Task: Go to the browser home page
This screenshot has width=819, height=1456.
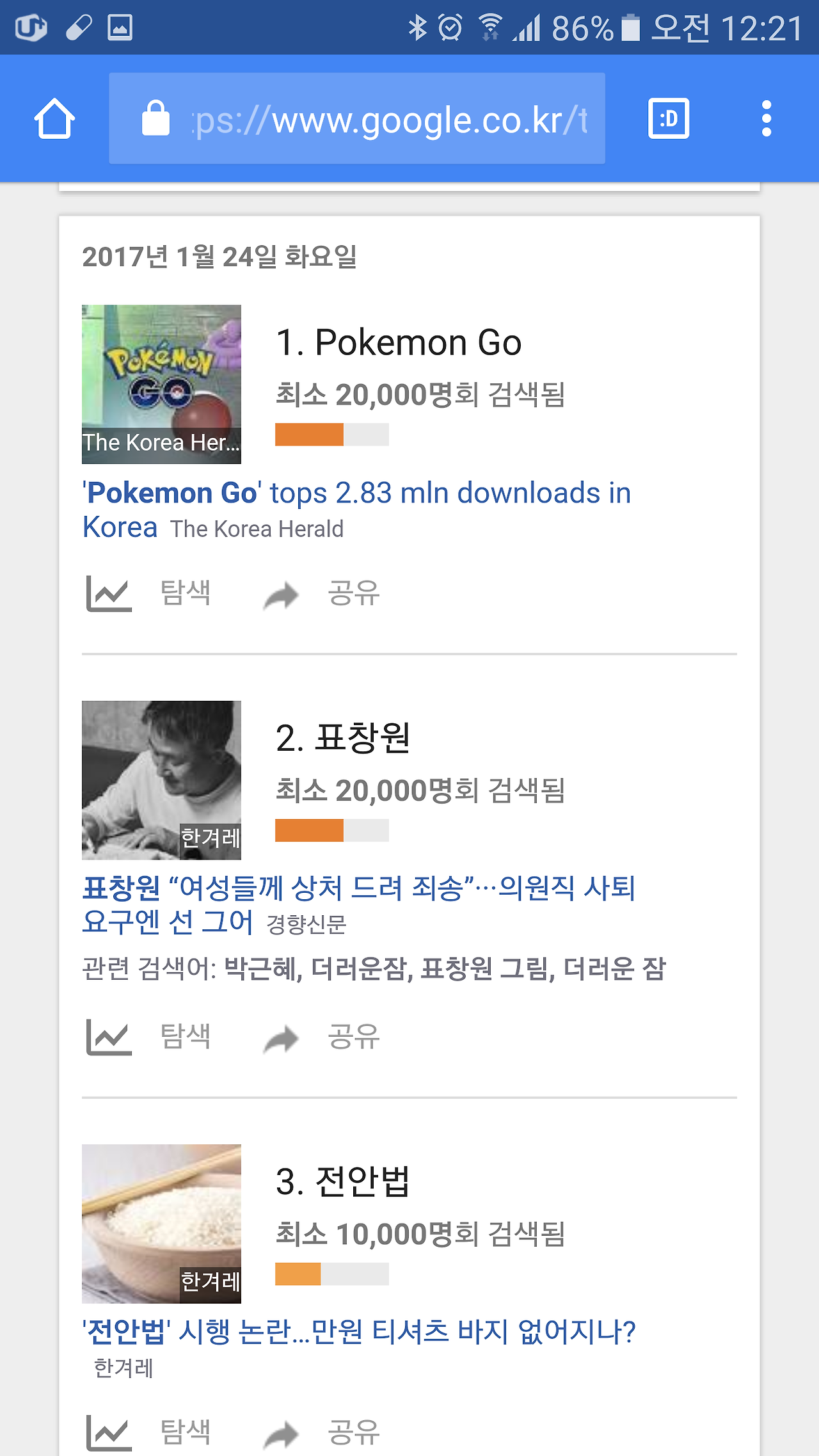Action: click(x=54, y=118)
